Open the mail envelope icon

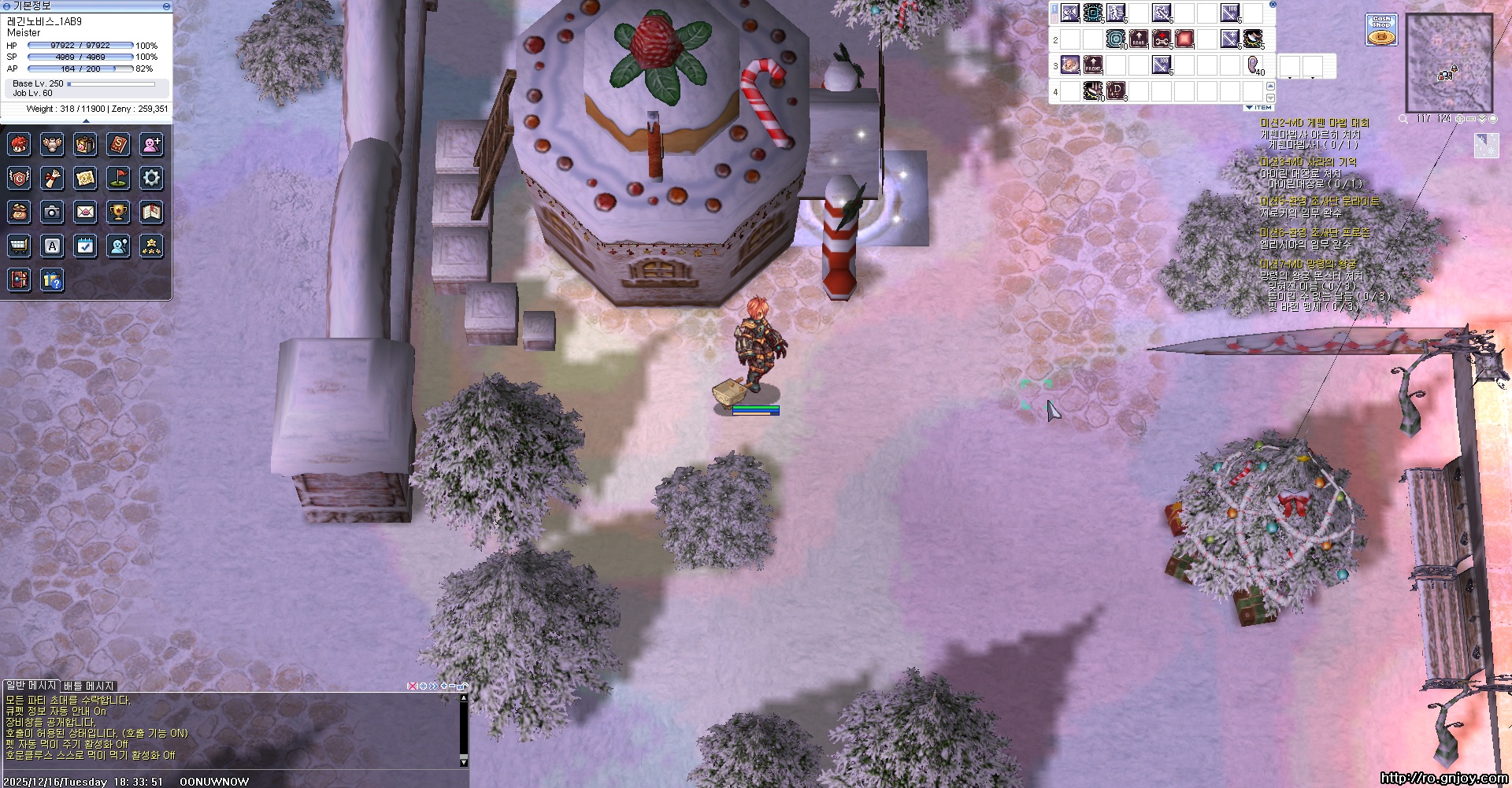click(85, 212)
